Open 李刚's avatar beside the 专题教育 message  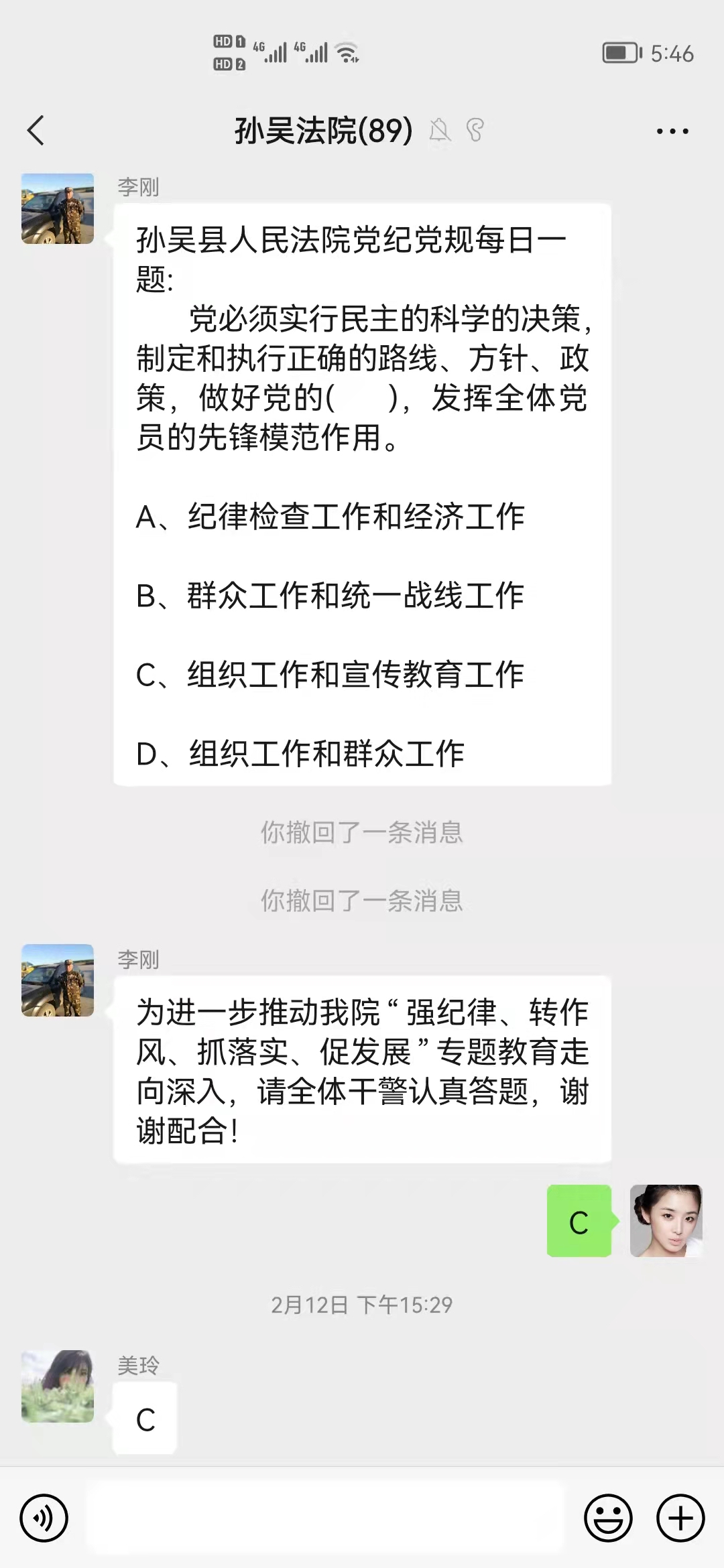[x=58, y=980]
